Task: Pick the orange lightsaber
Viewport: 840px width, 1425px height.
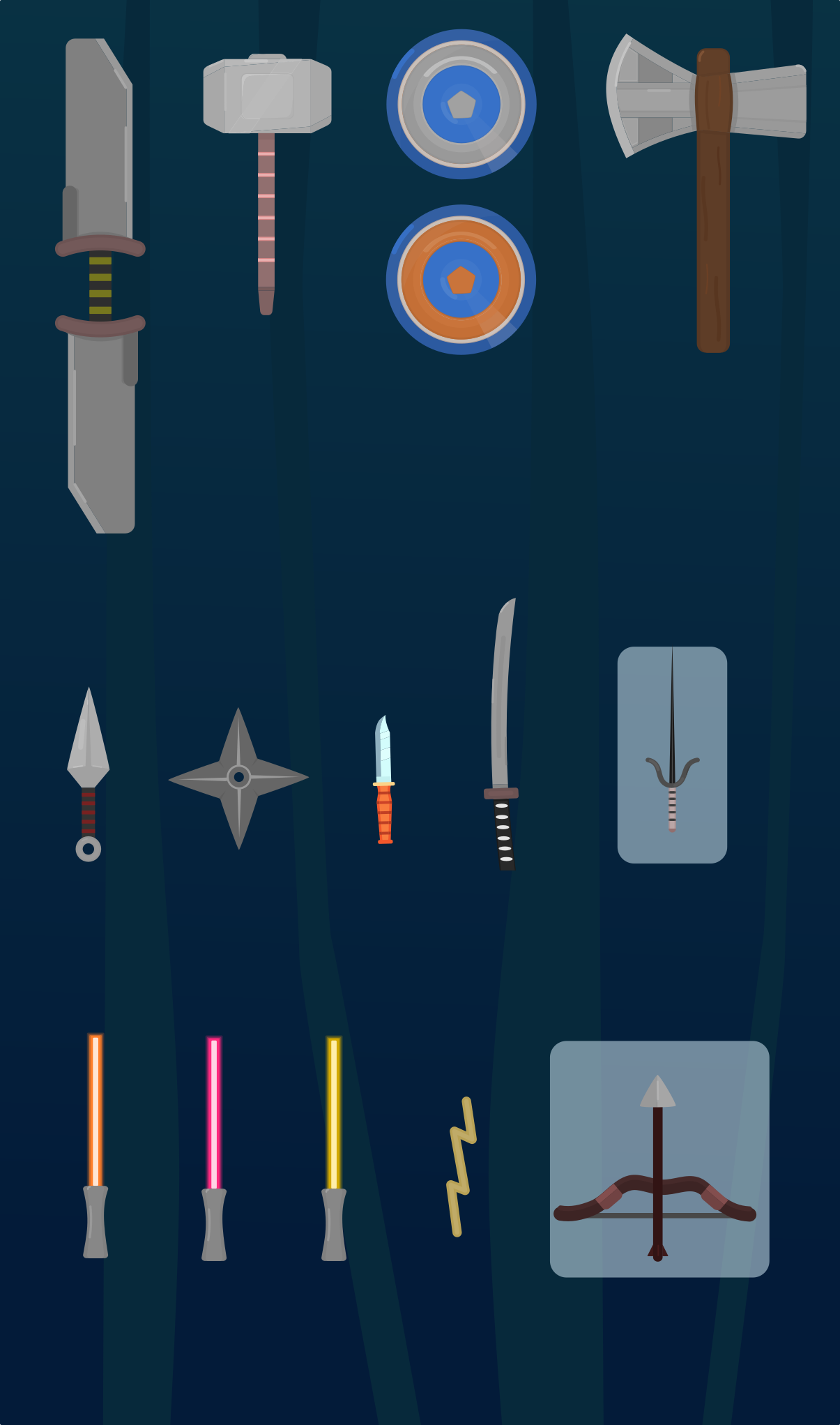Action: (96, 1146)
